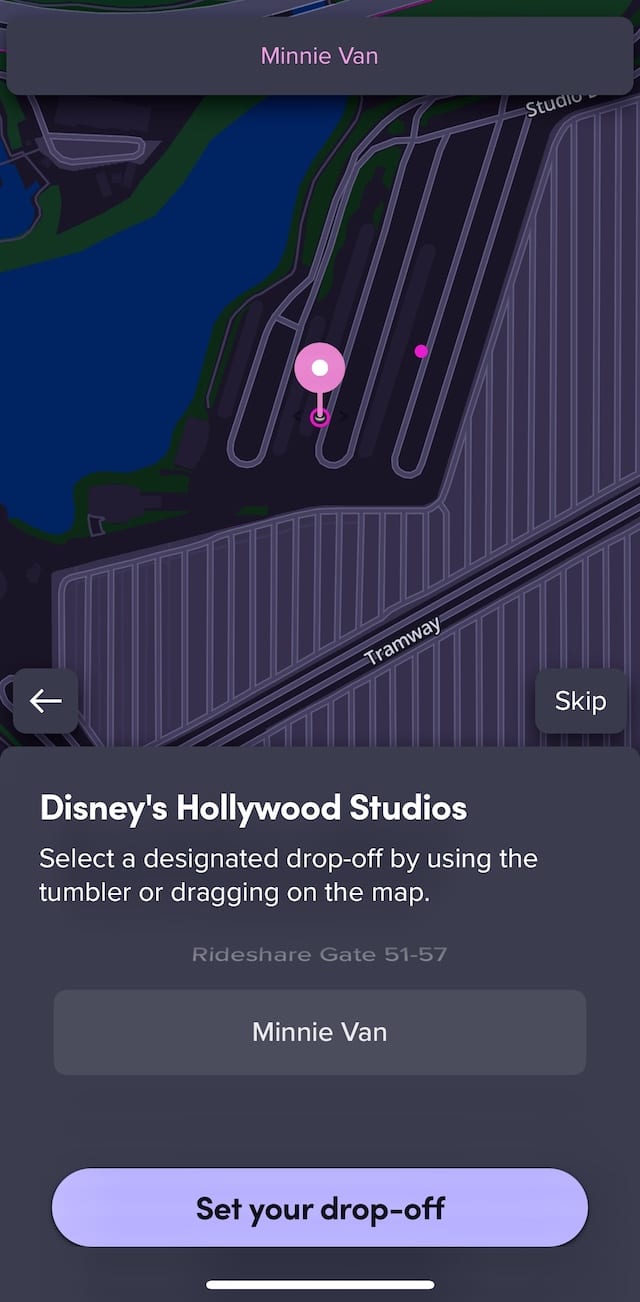The height and width of the screenshot is (1302, 640).
Task: Tap the Minnie Van banner at top
Action: pyautogui.click(x=320, y=56)
